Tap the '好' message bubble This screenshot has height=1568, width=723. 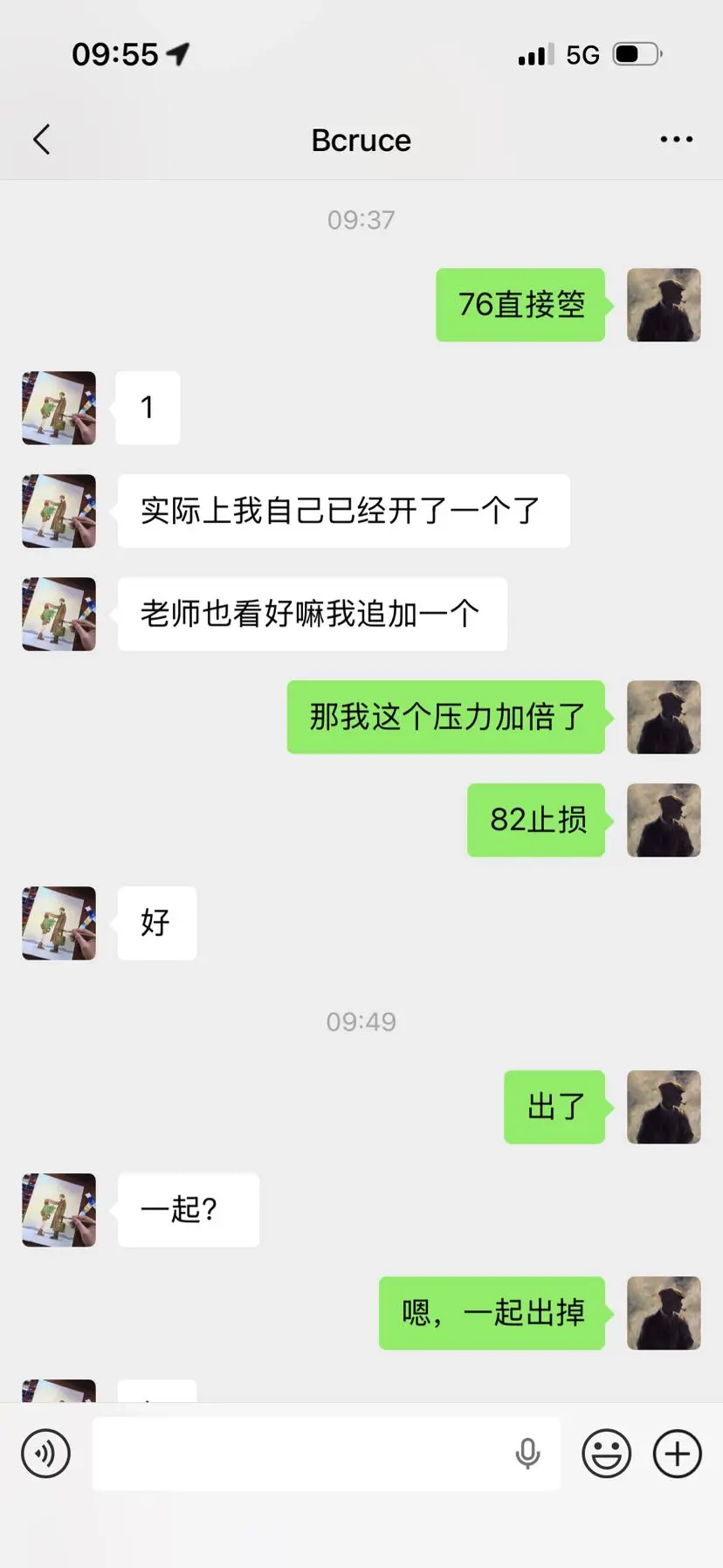point(156,923)
